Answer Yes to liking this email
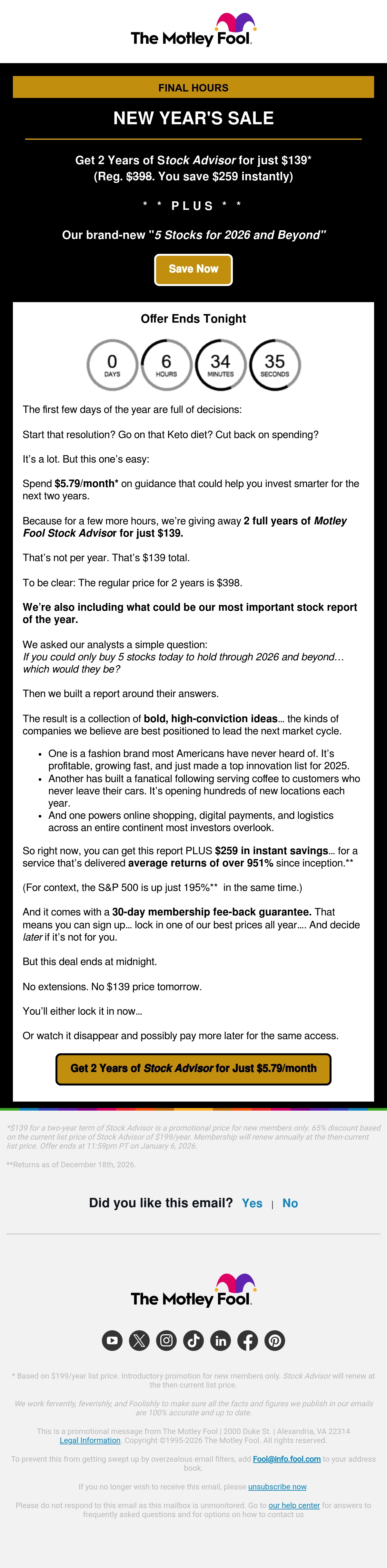The height and width of the screenshot is (1568, 387). click(x=252, y=1203)
